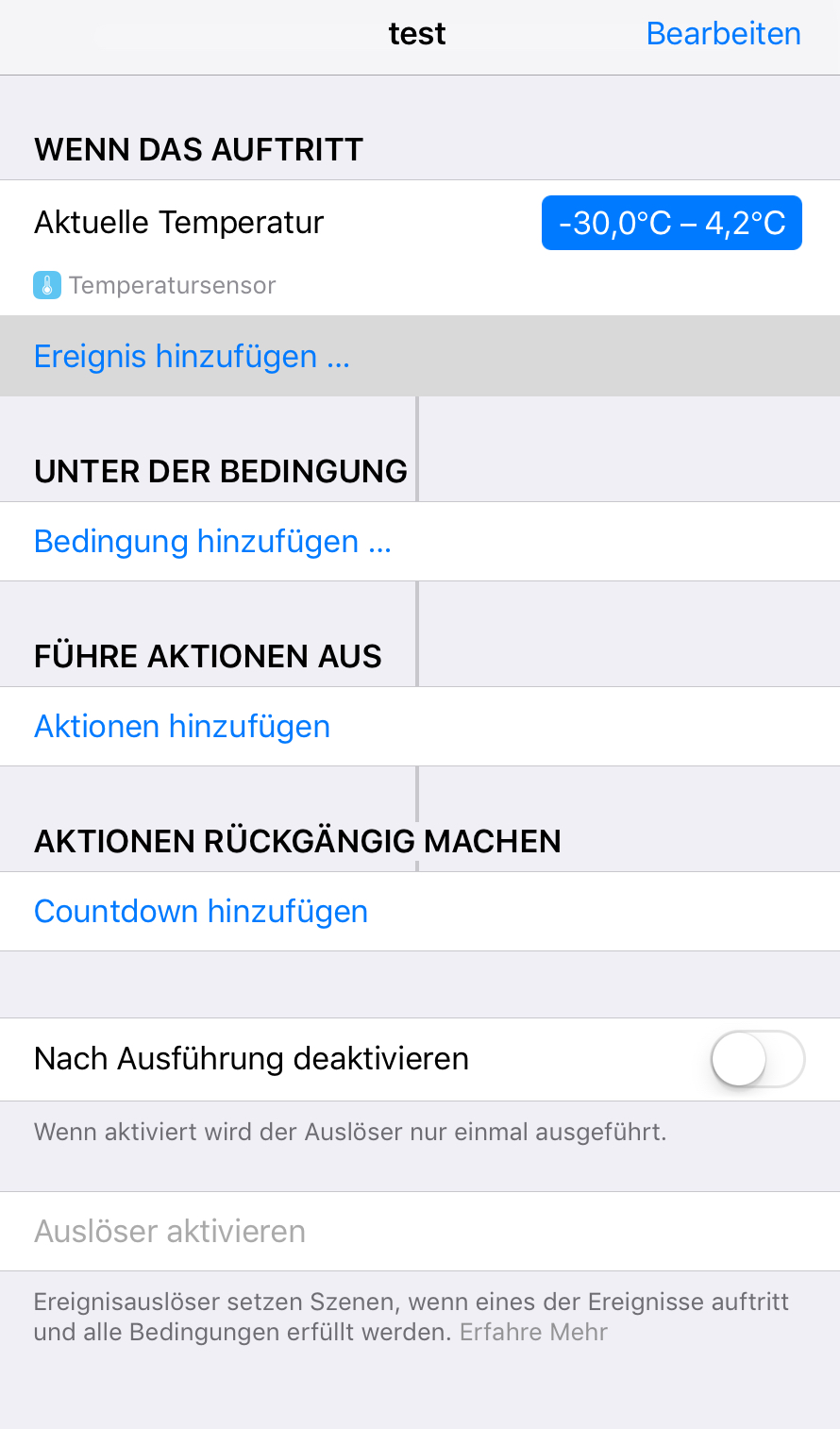This screenshot has width=840, height=1429.
Task: Add a countdown with Countdown hinzufügen
Action: [201, 912]
